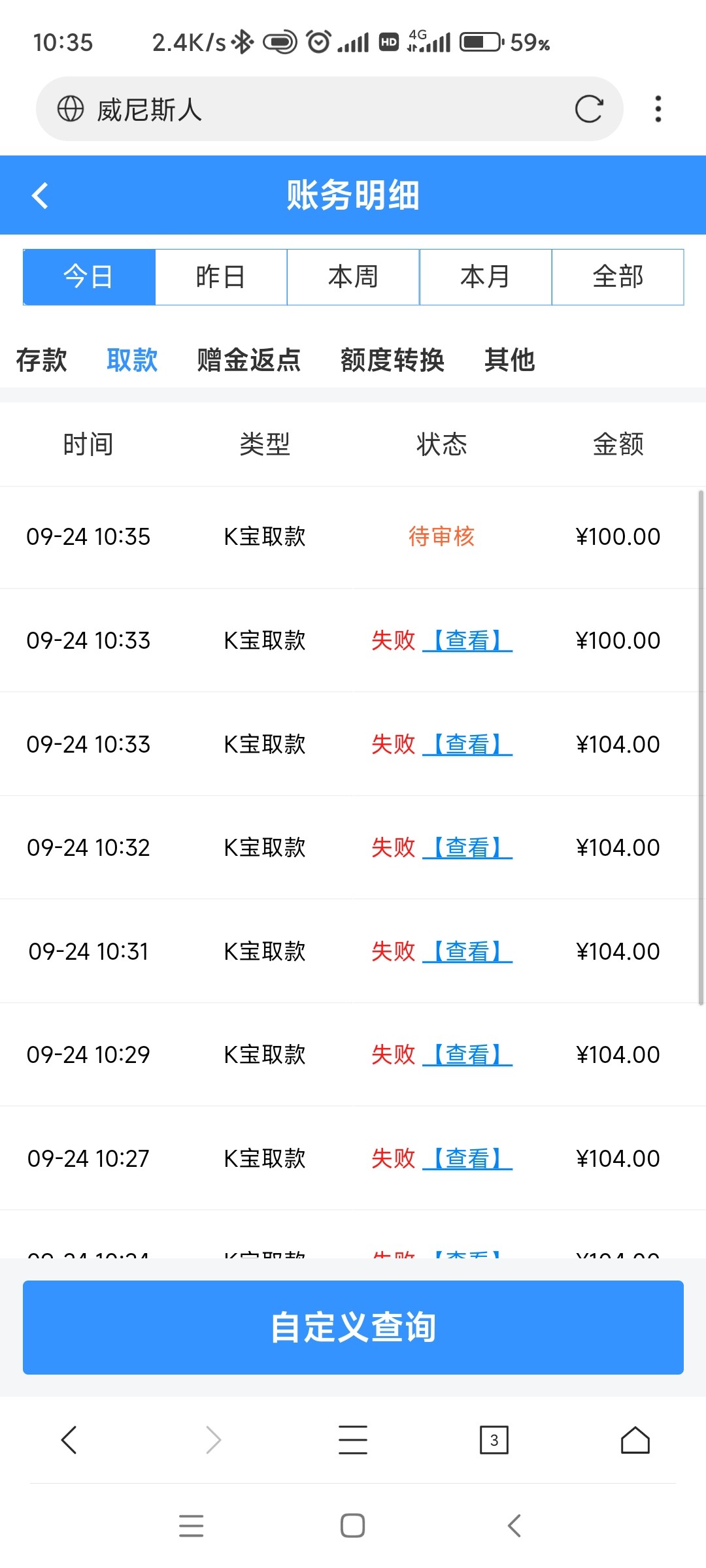This screenshot has height=1568, width=706.
Task: Switch to the 昨日 date tab
Action: [221, 276]
